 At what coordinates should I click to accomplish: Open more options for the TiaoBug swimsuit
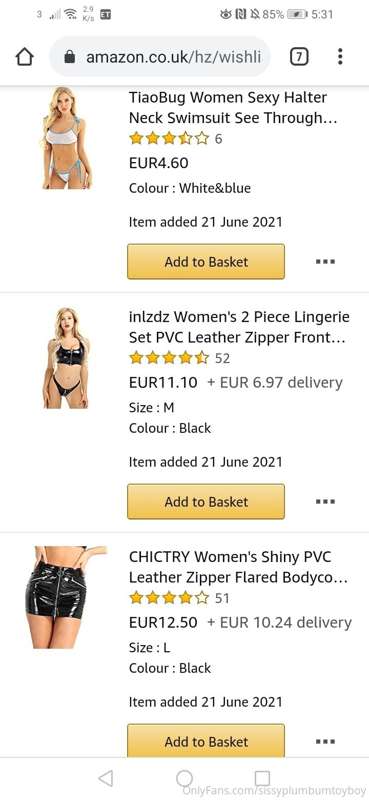(x=325, y=262)
